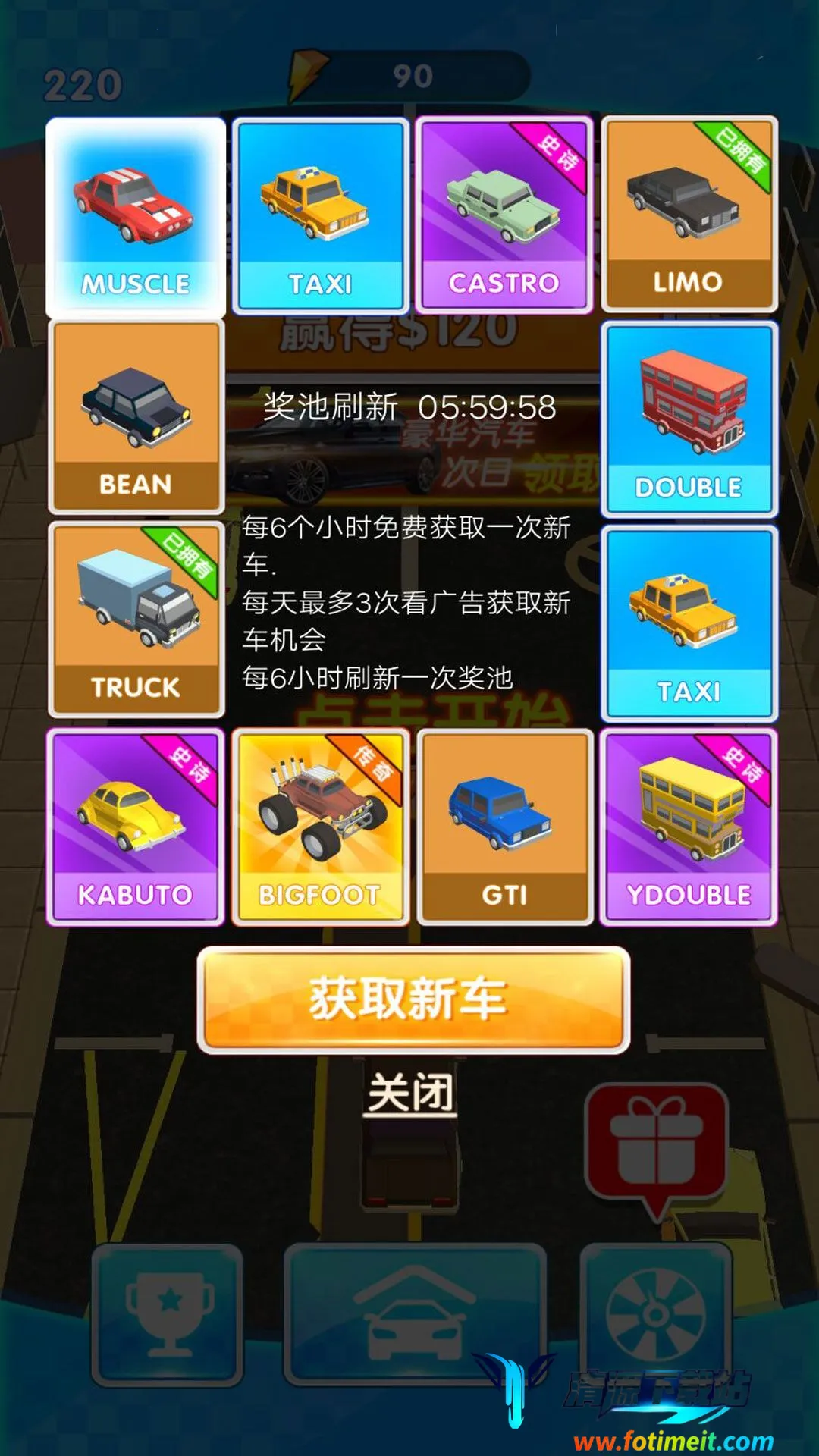Select the KABUTO car card
819x1456 pixels.
[136, 827]
